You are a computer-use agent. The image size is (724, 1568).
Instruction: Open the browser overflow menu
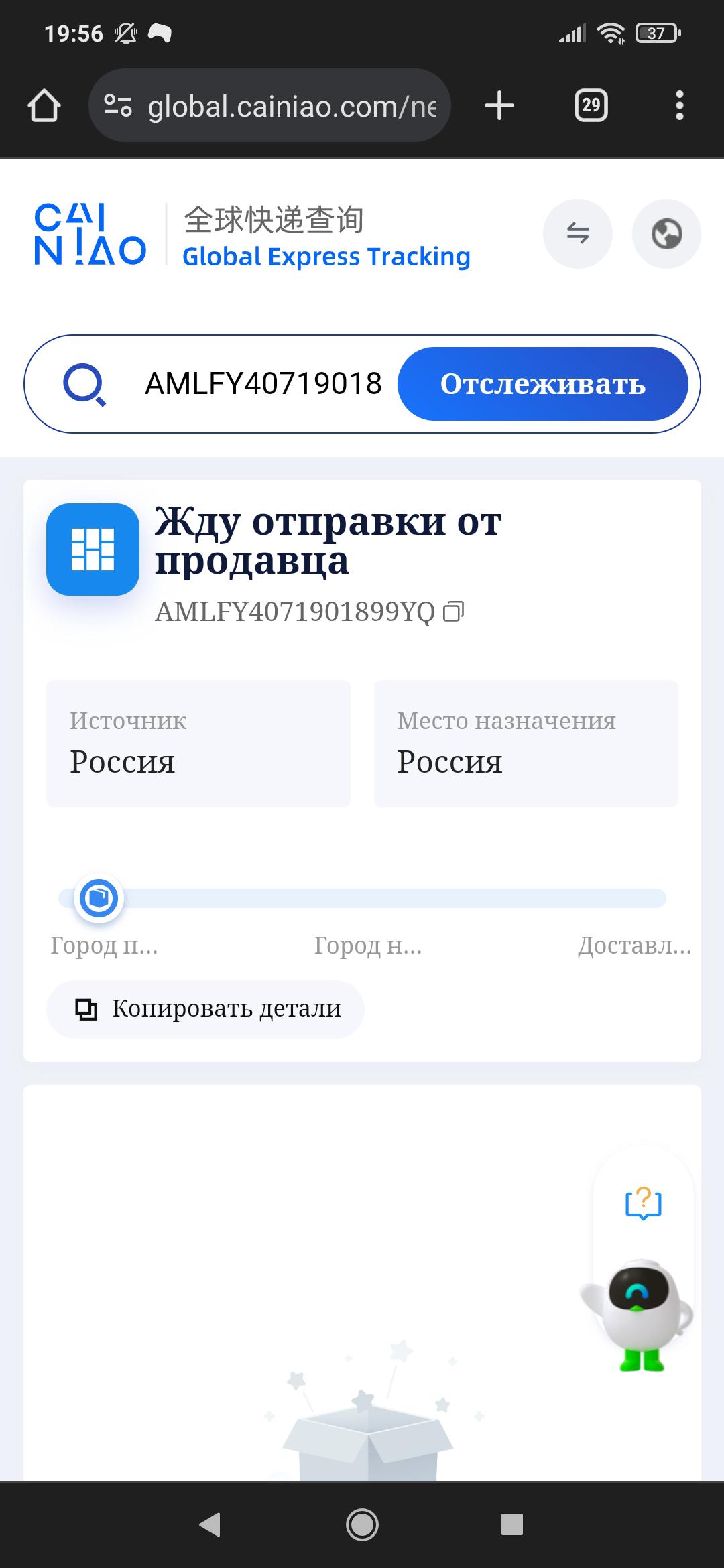679,106
